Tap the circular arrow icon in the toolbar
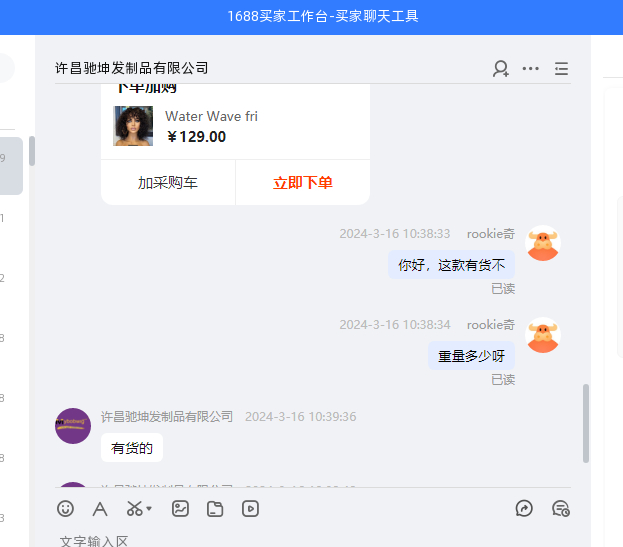The width and height of the screenshot is (623, 547). tap(525, 509)
